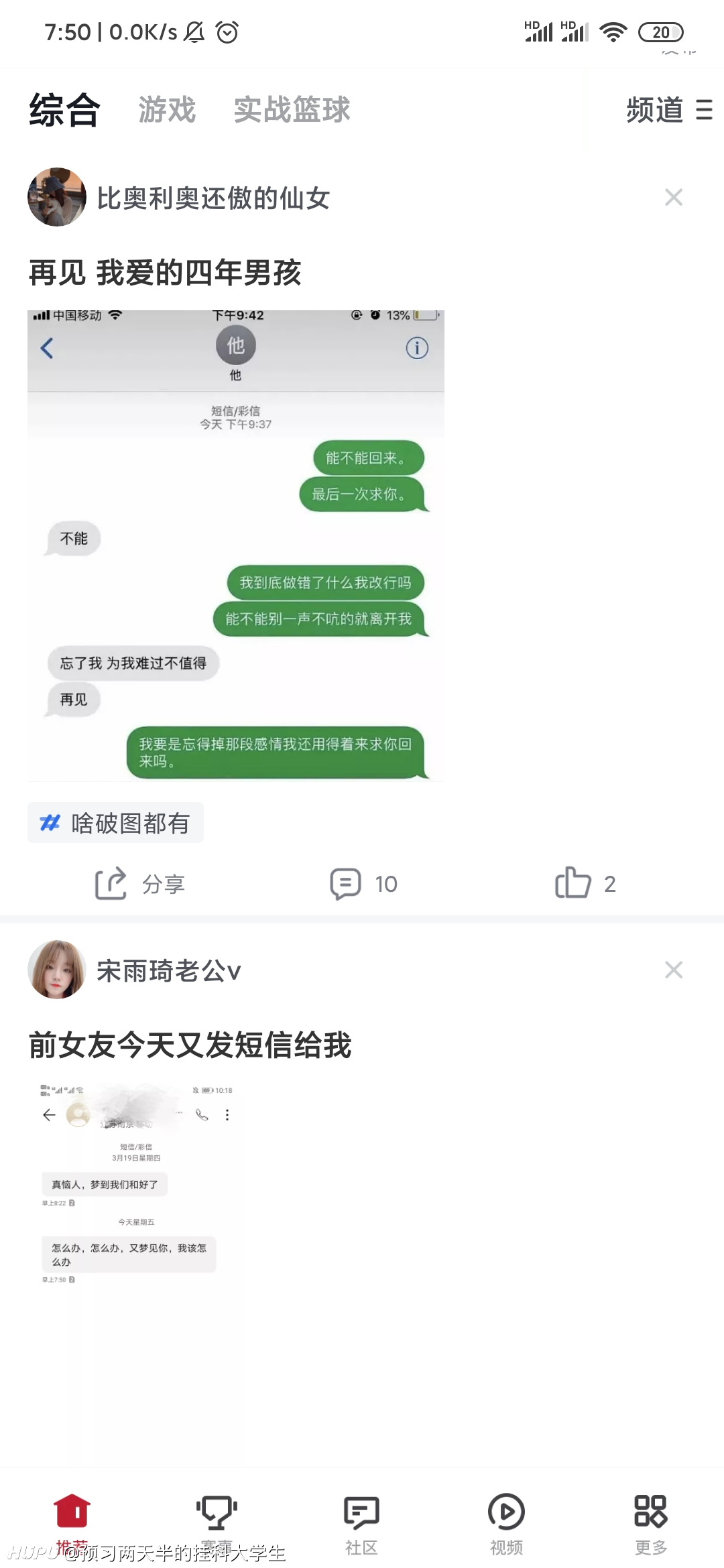Viewport: 724px width, 1568px height.
Task: Select the 综合 tab
Action: pos(64,109)
